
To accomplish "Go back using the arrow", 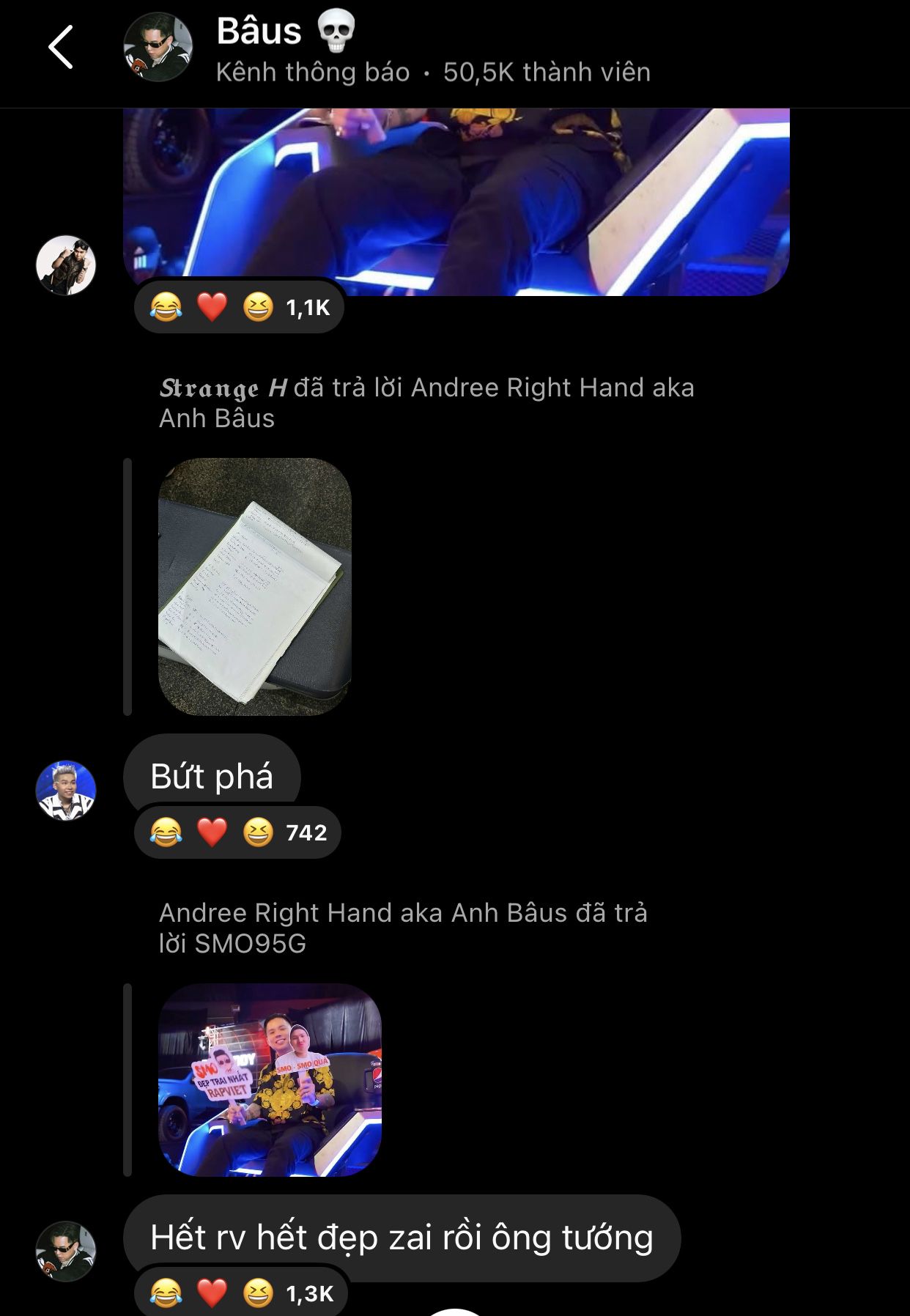I will [x=61, y=47].
